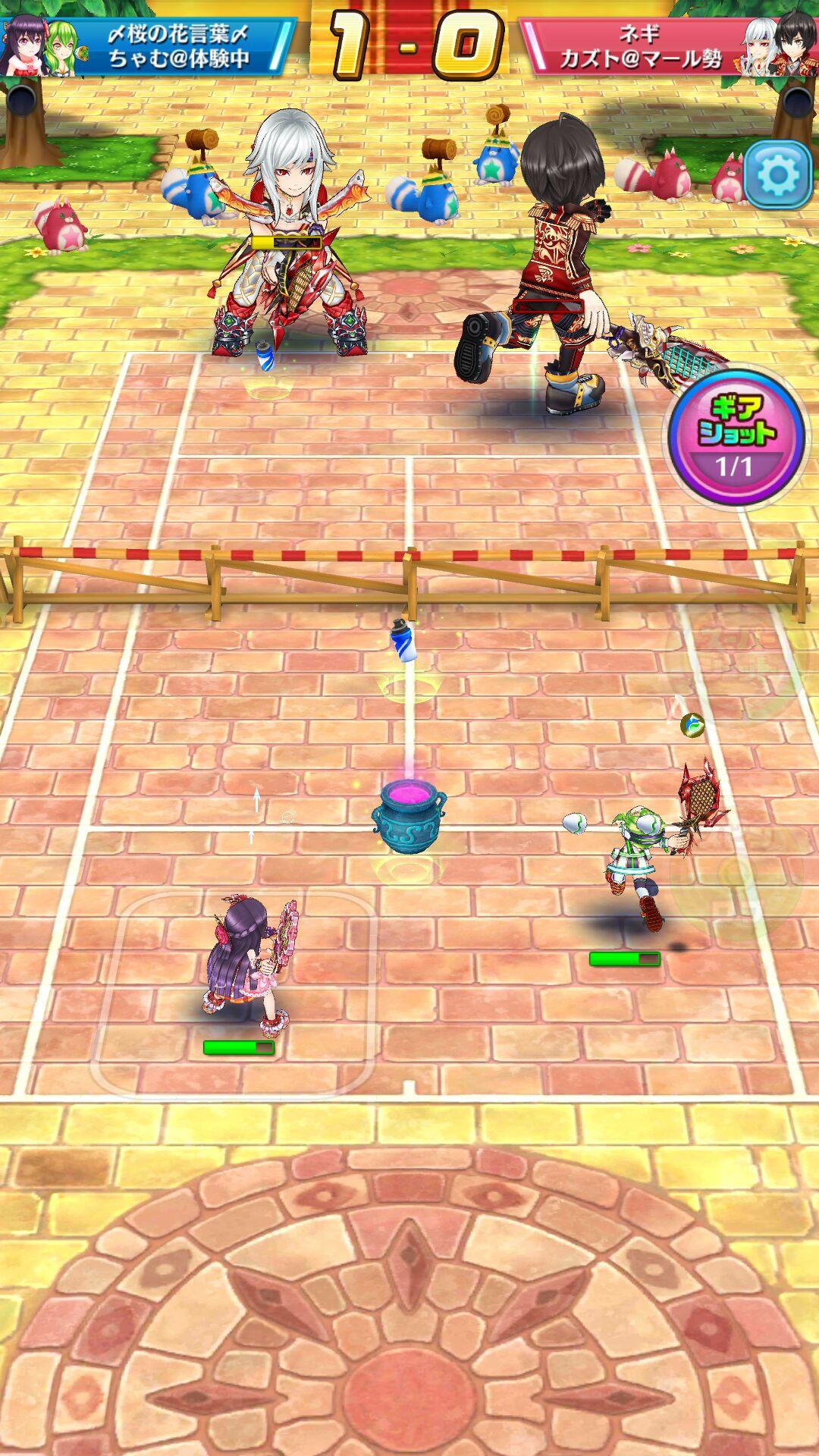Open the settings gear icon
Viewport: 819px width, 1456px height.
point(778,175)
